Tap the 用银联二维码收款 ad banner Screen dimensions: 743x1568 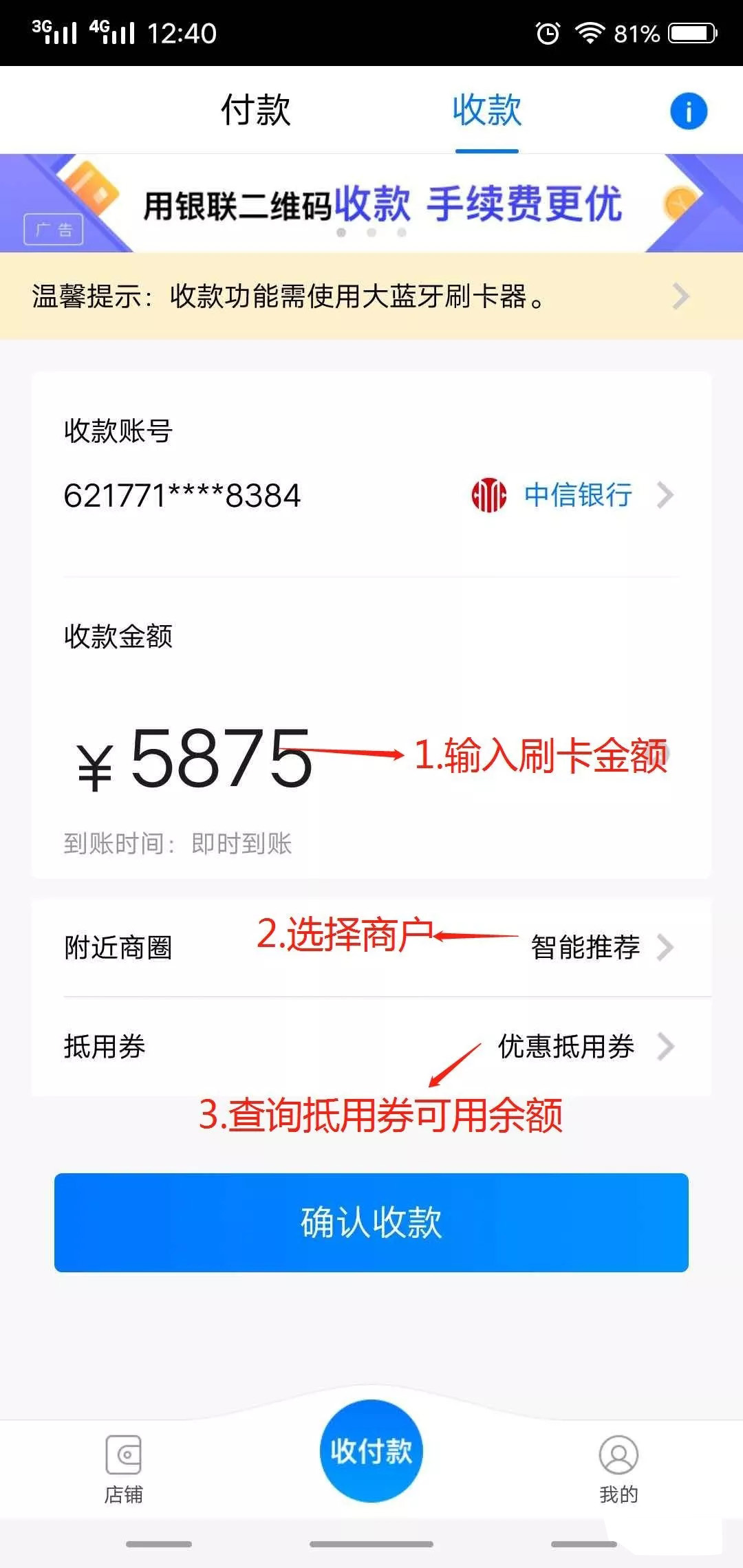coord(371,199)
